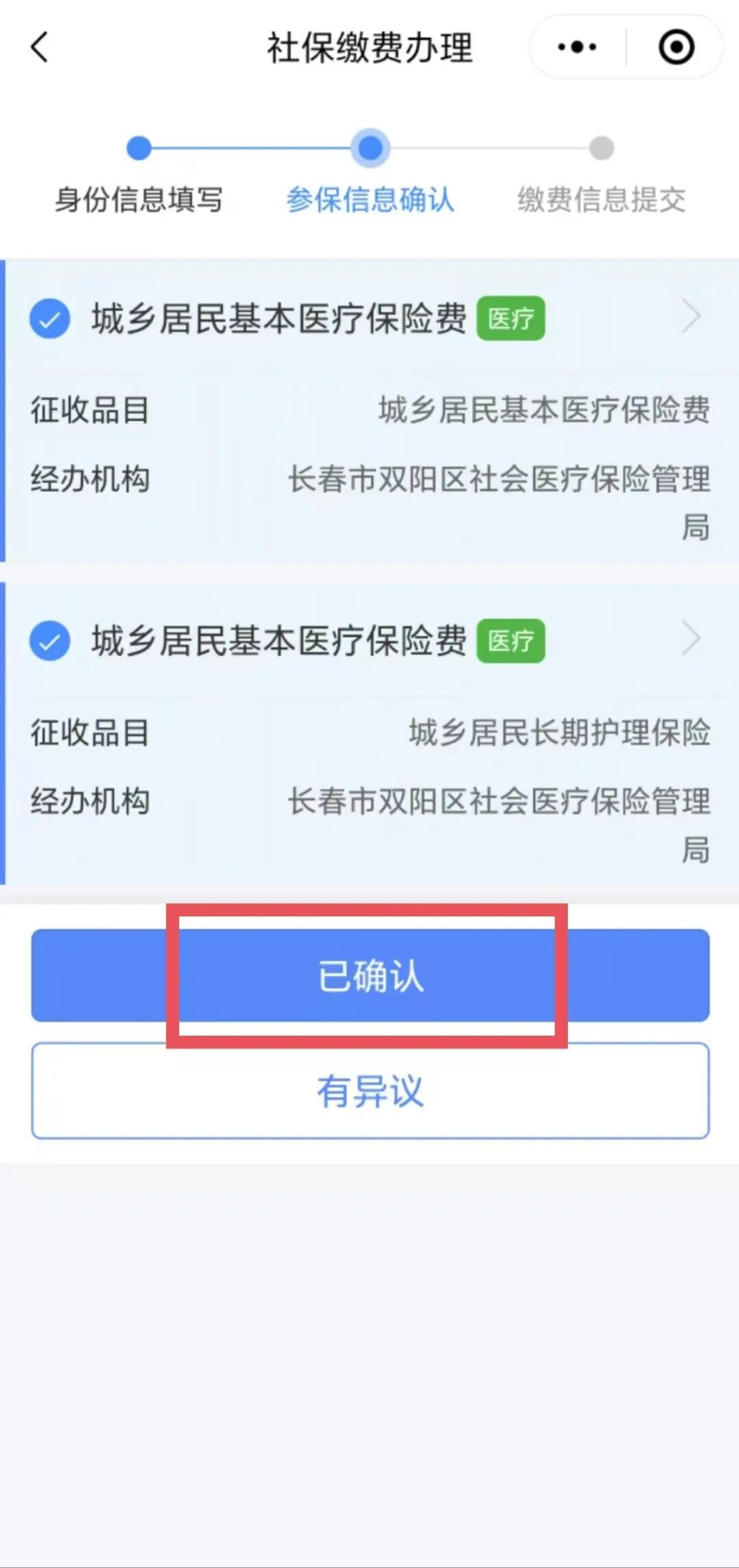
Task: Uncheck the 城乡居民长期护理保险 card checkbox
Action: coord(50,642)
